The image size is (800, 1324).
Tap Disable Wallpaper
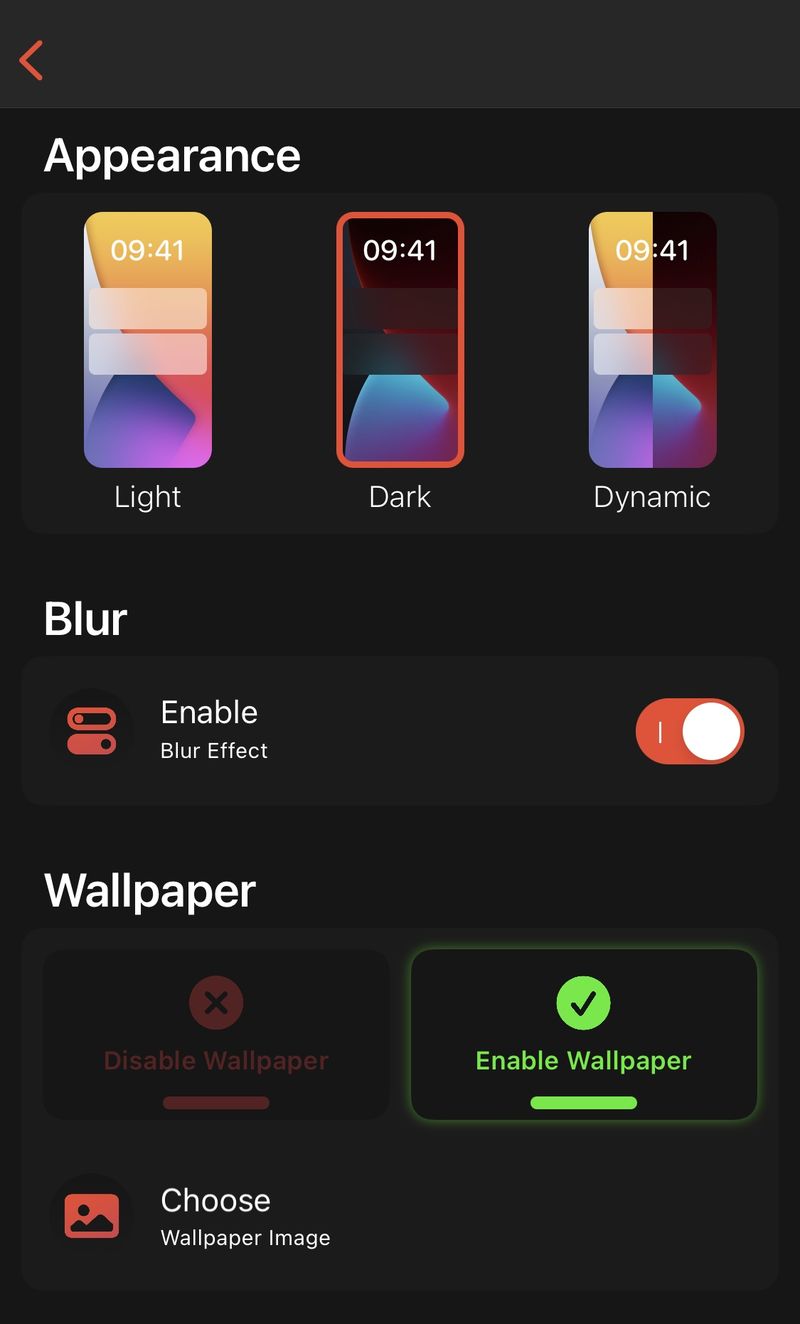216,1034
